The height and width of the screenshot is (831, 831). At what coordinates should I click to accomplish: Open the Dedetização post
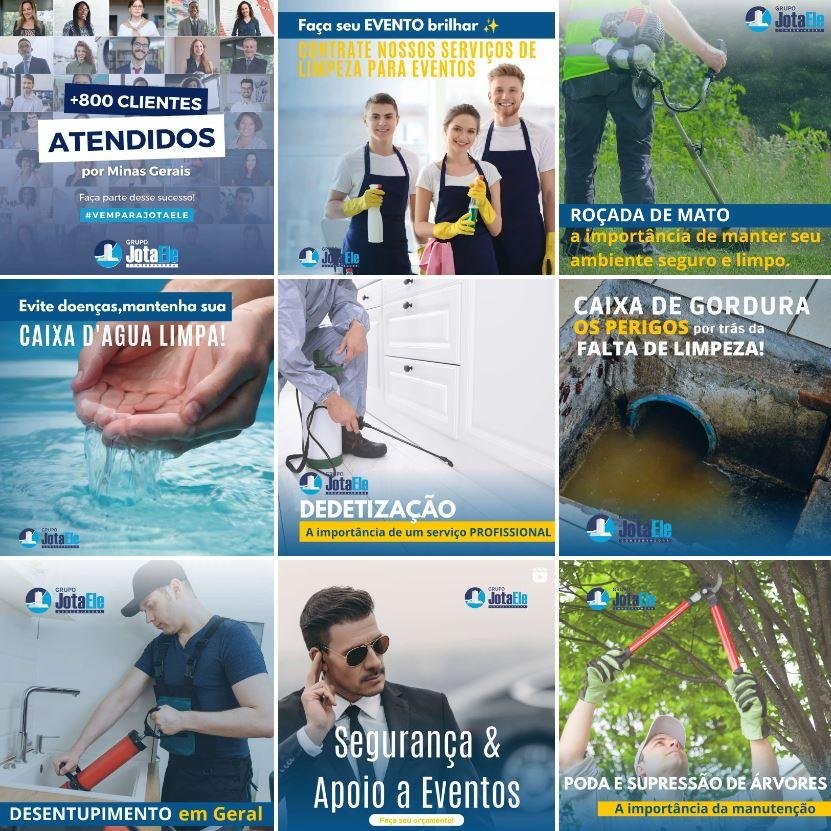(x=416, y=416)
